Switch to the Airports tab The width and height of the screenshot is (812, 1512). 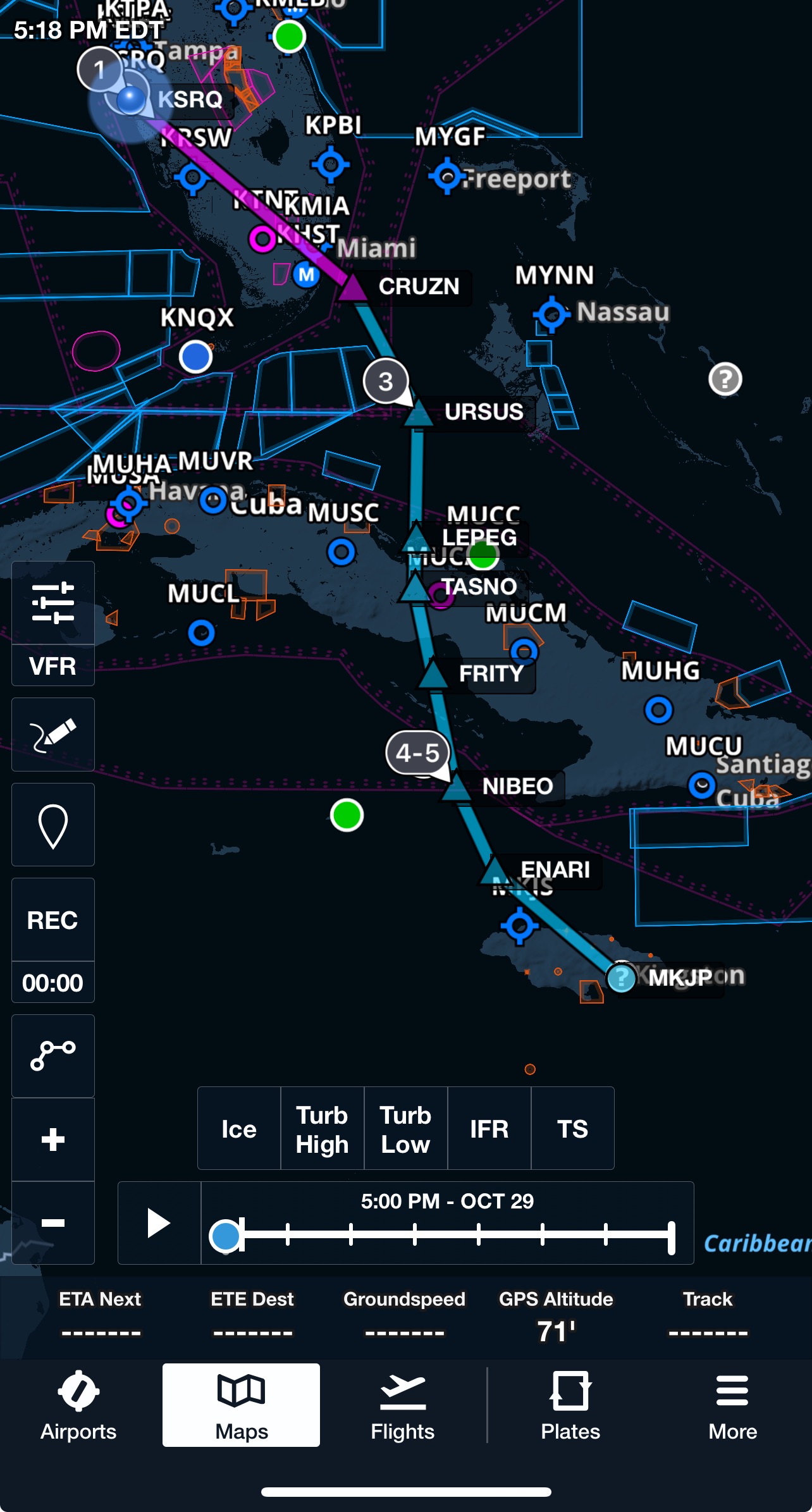click(x=78, y=1405)
